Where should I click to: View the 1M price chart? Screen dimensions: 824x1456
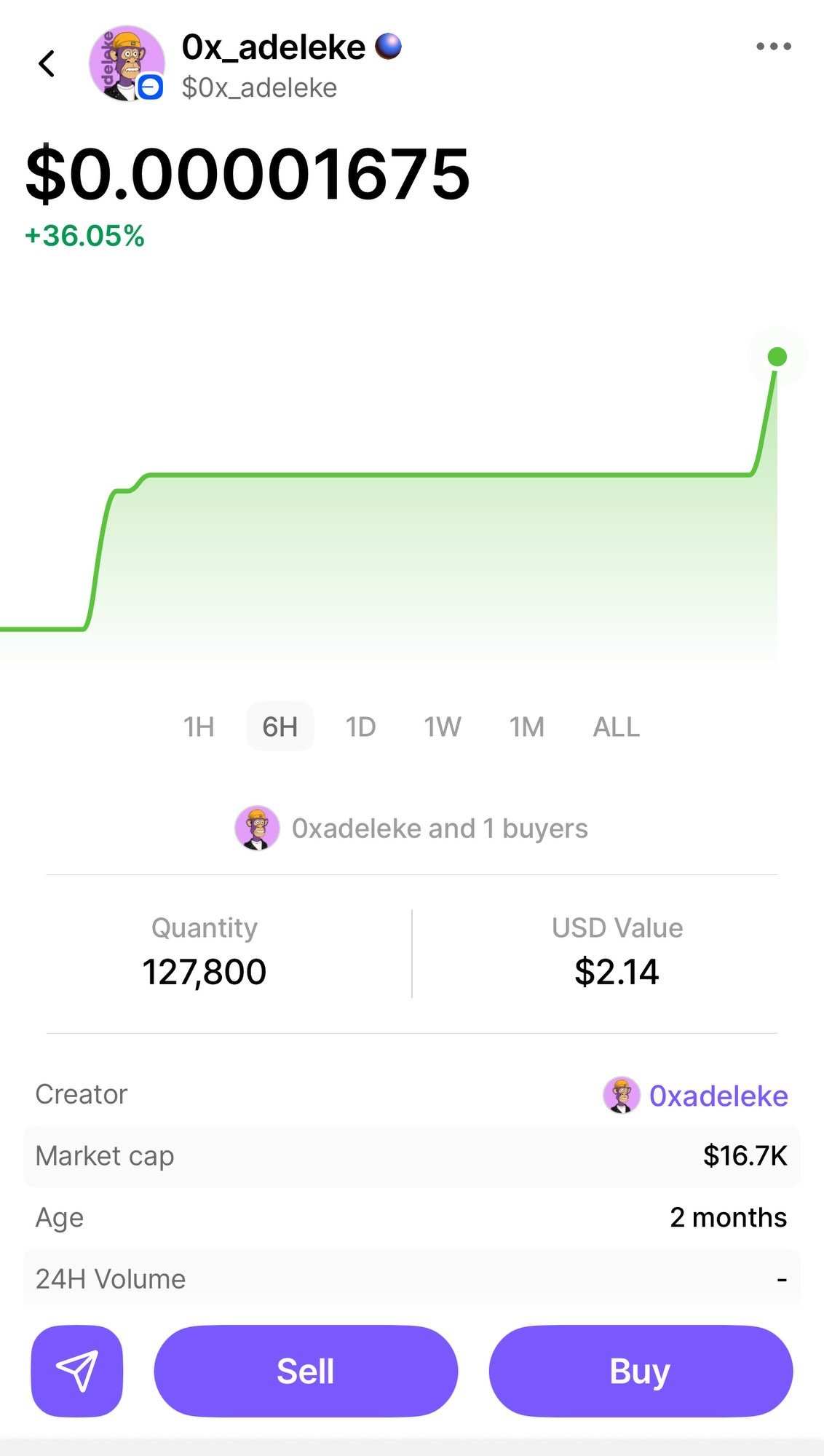[526, 727]
